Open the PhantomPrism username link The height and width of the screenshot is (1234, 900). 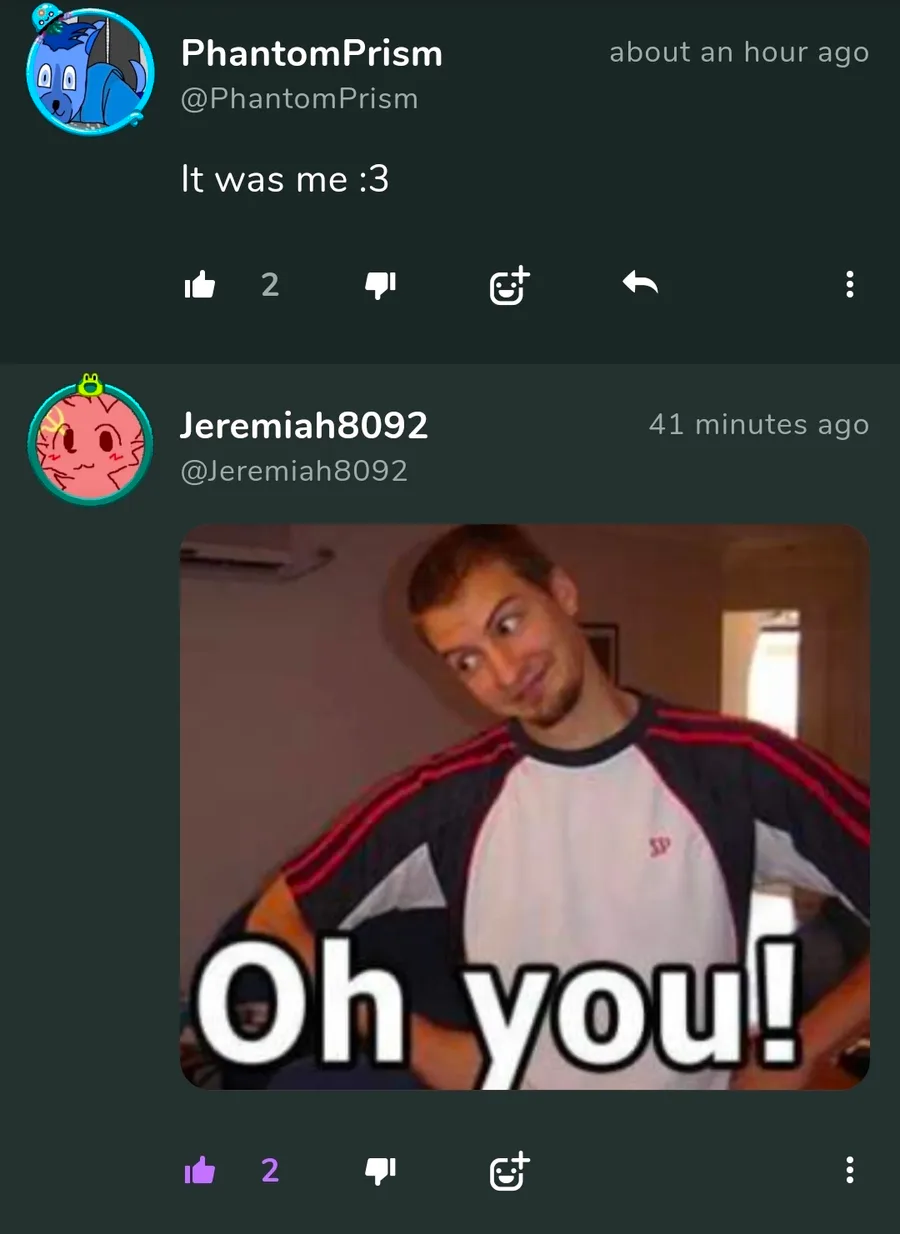[311, 53]
